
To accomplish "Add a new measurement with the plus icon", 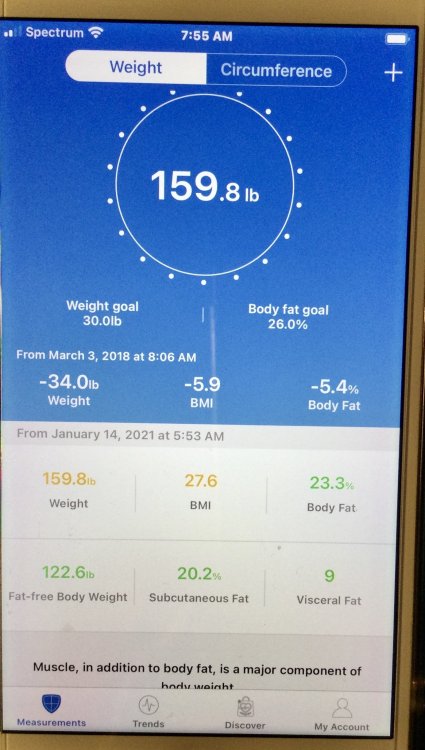I will click(x=393, y=72).
